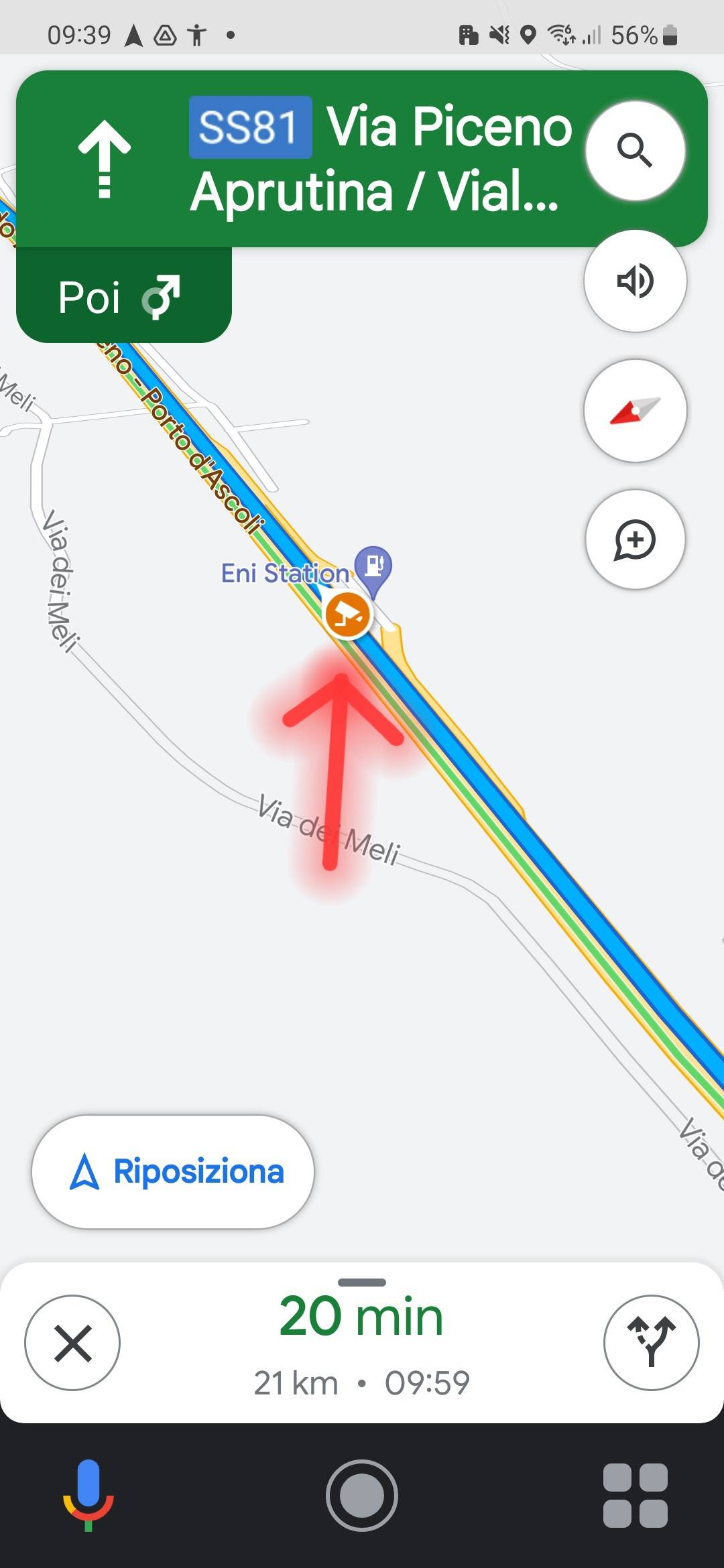This screenshot has width=724, height=1568.
Task: Tap the round home button in bottom bar
Action: click(x=362, y=1495)
